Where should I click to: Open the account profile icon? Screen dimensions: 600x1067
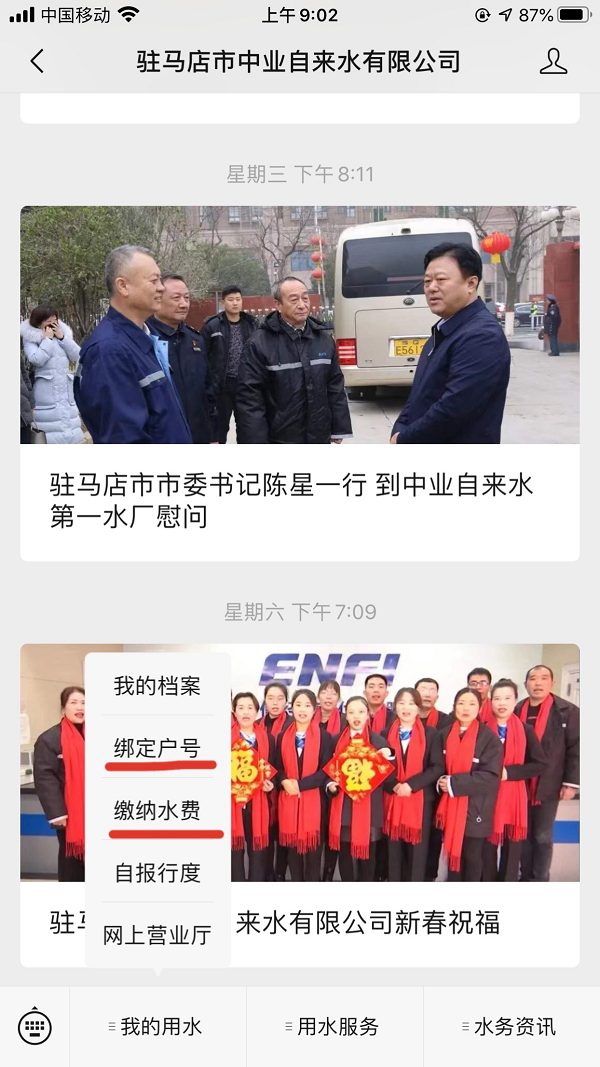pos(553,62)
